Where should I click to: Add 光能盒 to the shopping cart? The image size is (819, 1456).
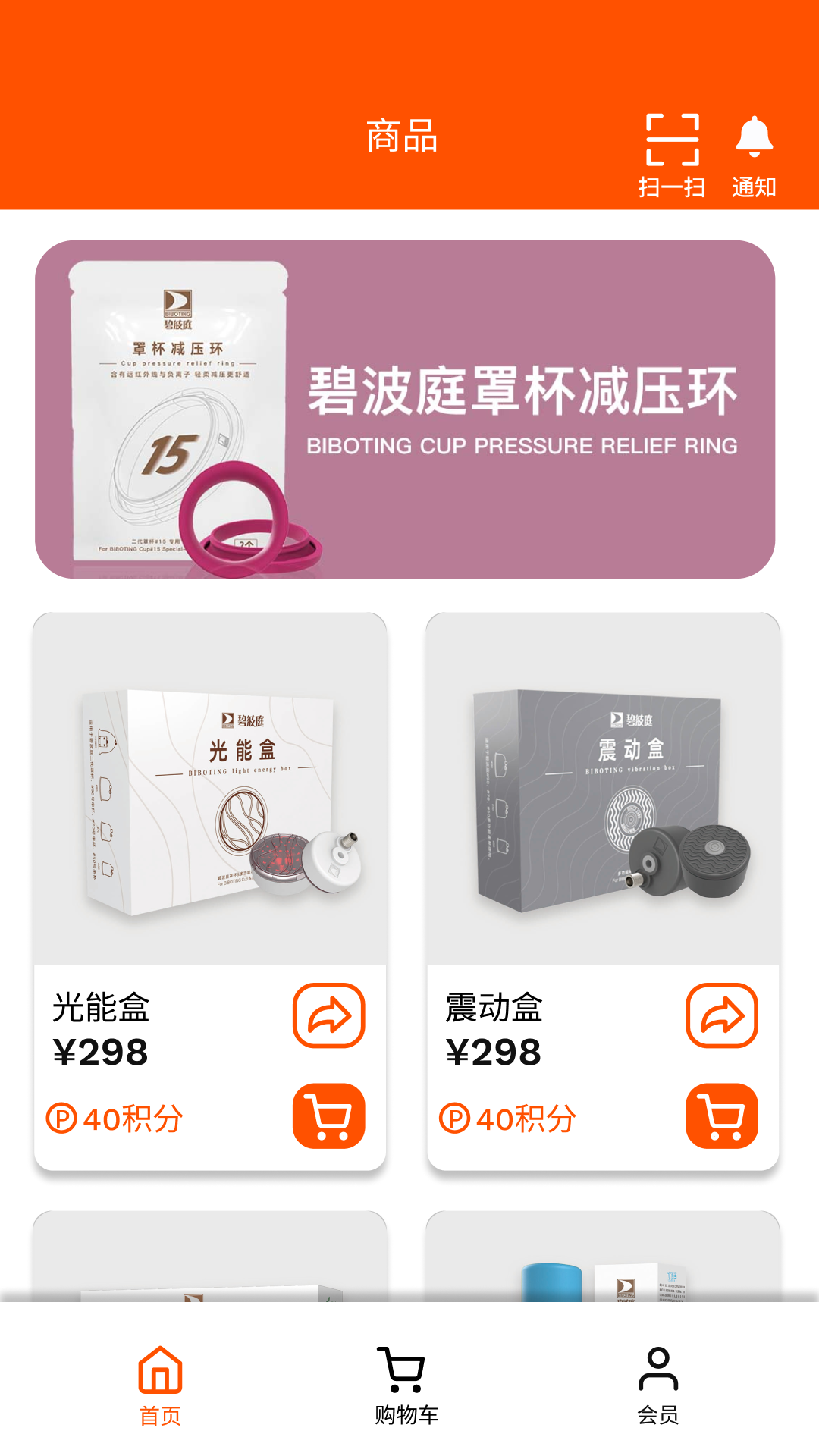pos(328,1116)
